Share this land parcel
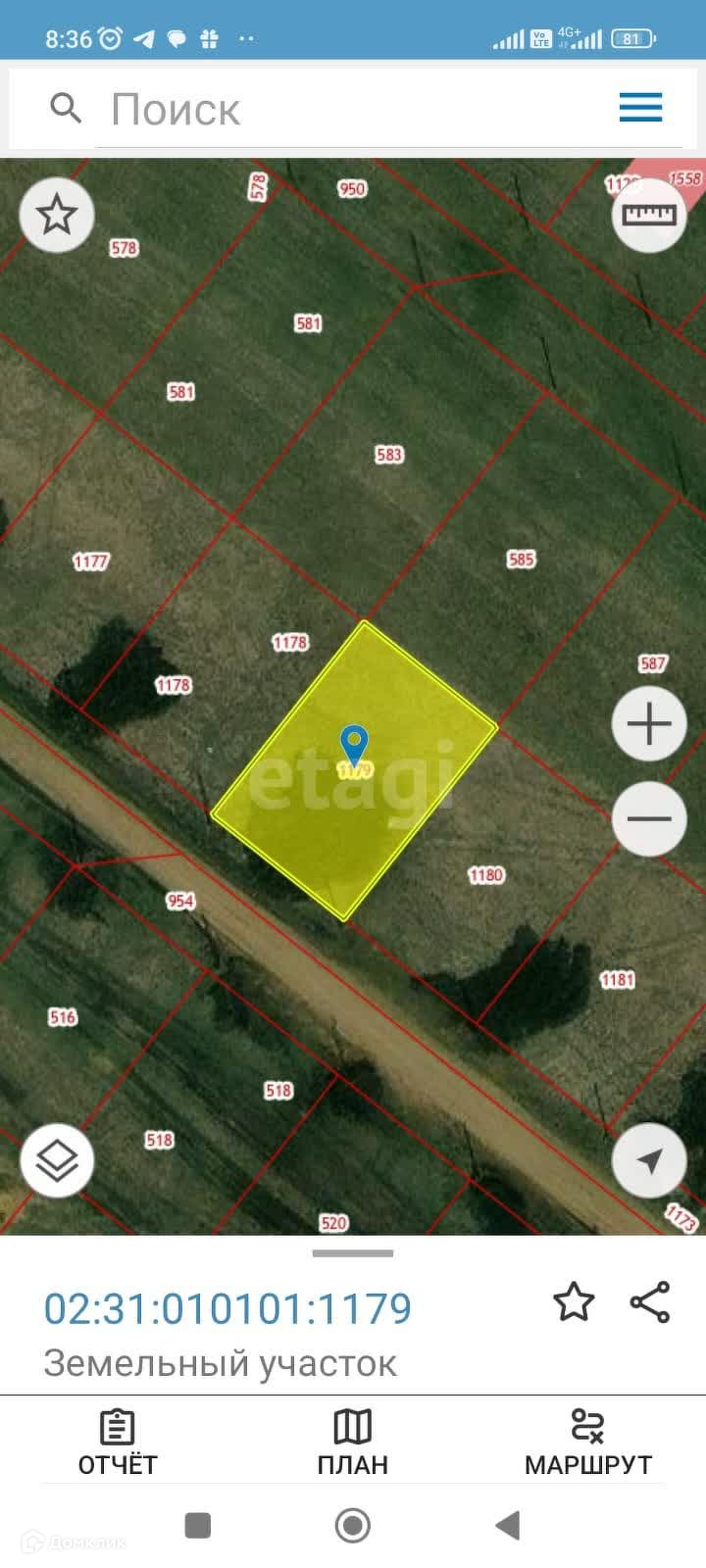 [650, 1302]
